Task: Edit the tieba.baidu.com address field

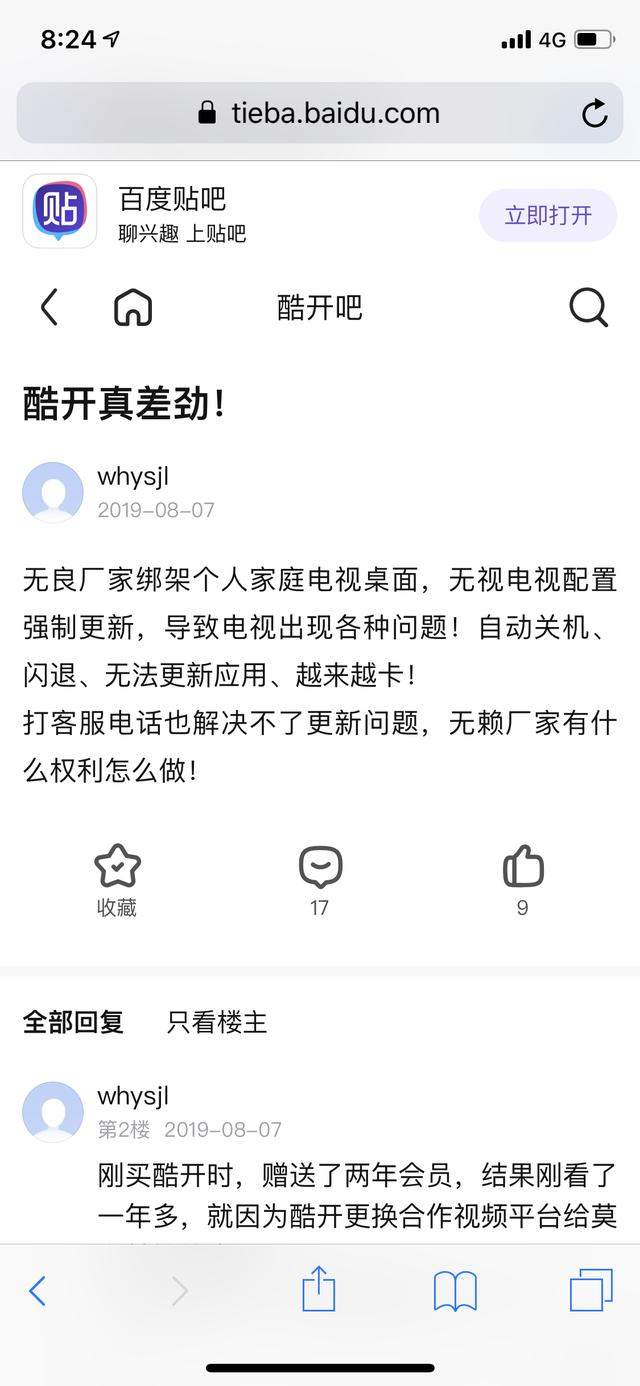Action: point(320,113)
